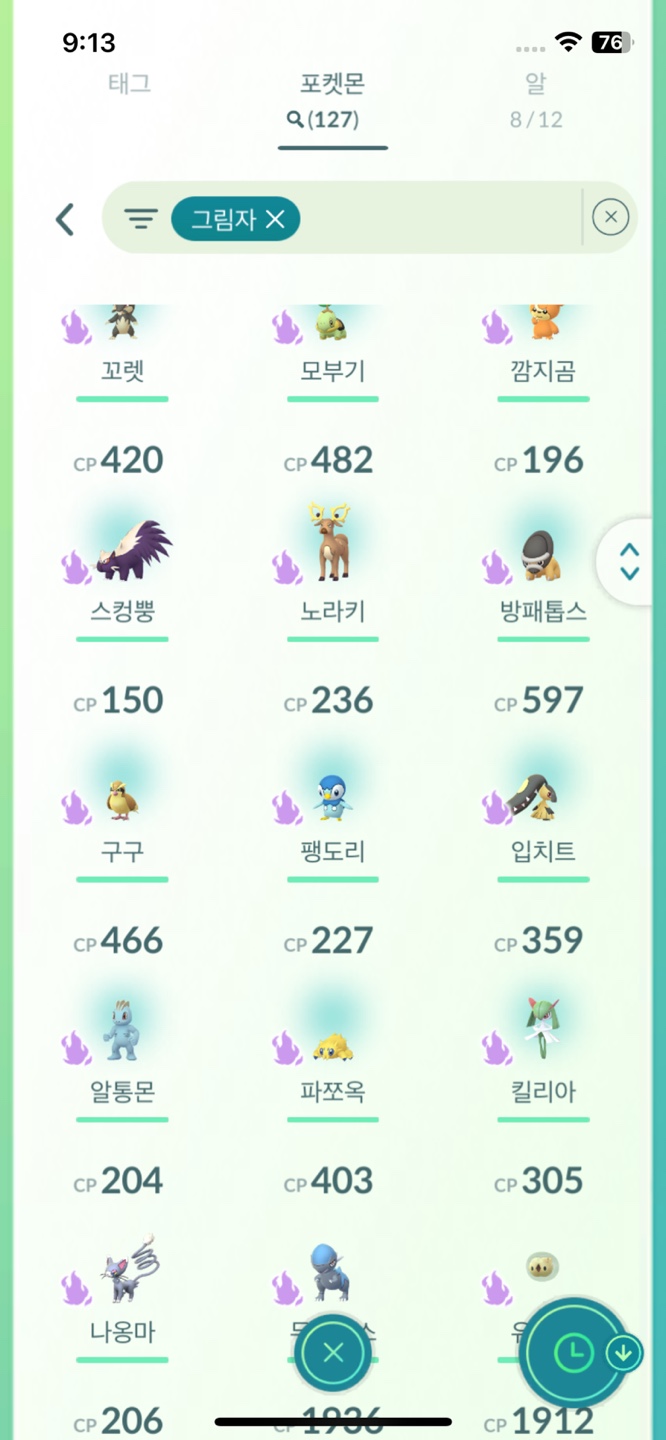Screen dimensions: 666x1440
Task: View shadow 파쪼옥 with CP 227
Action: click(331, 1050)
